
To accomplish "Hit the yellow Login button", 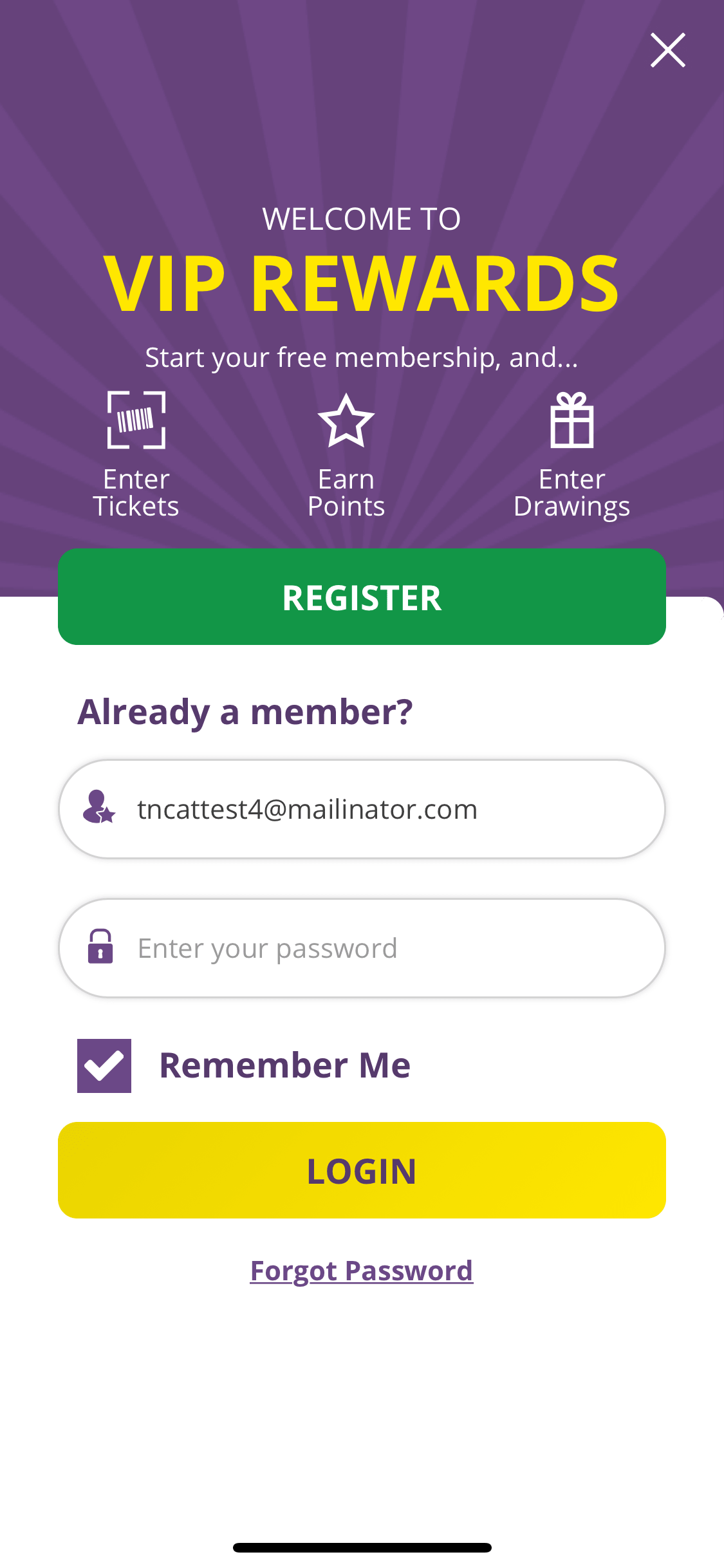I will tap(362, 1170).
